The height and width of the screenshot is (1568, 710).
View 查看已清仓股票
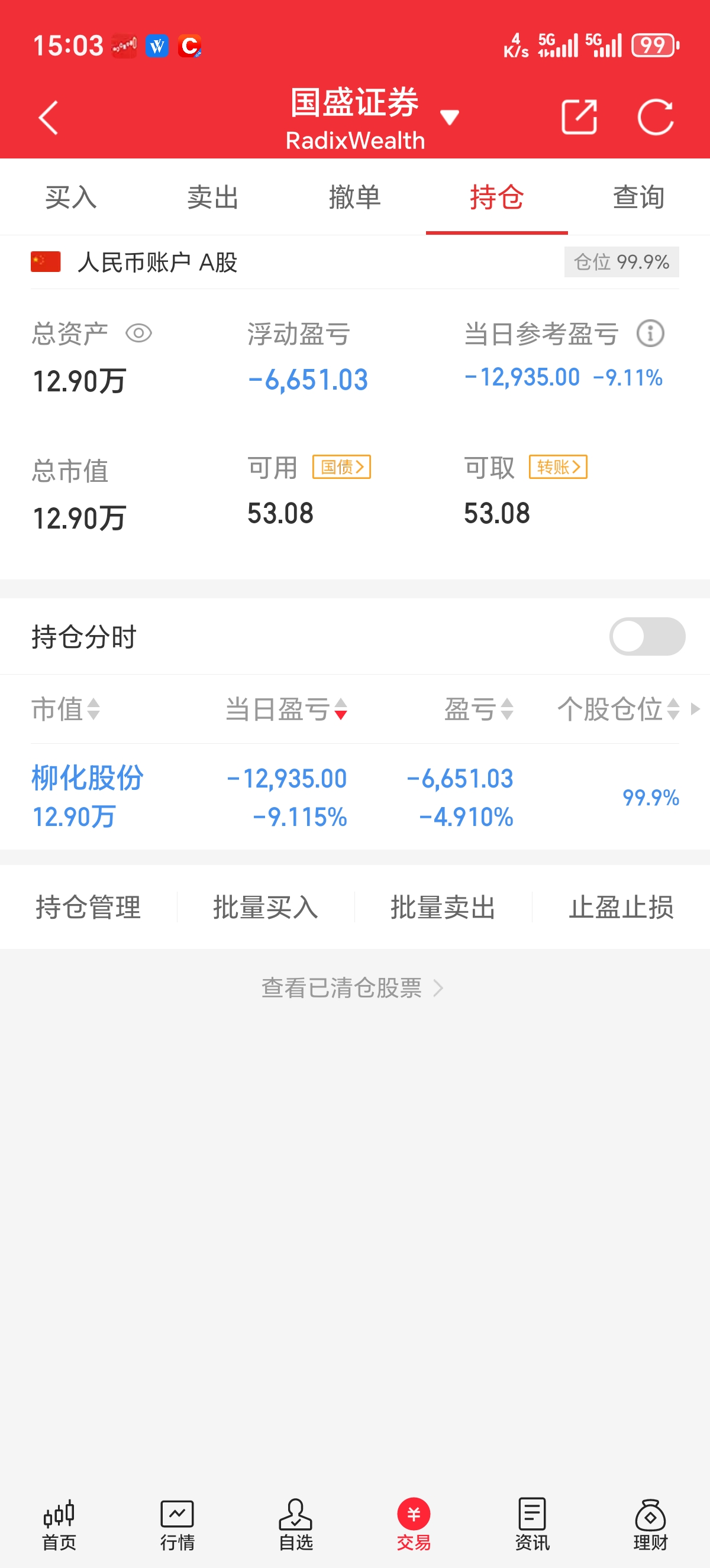pos(353,988)
